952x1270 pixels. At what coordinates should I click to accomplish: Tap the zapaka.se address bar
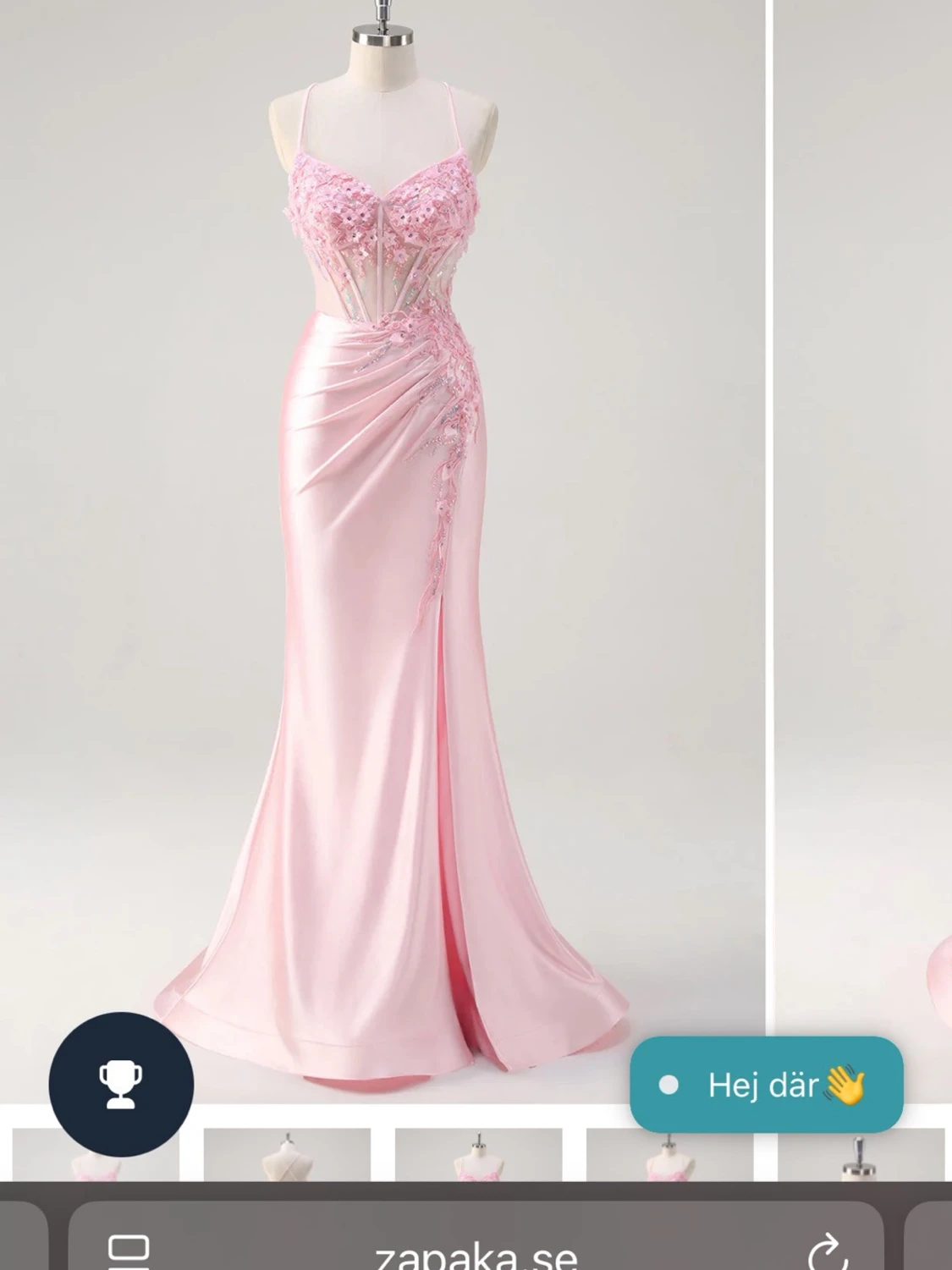click(476, 1252)
